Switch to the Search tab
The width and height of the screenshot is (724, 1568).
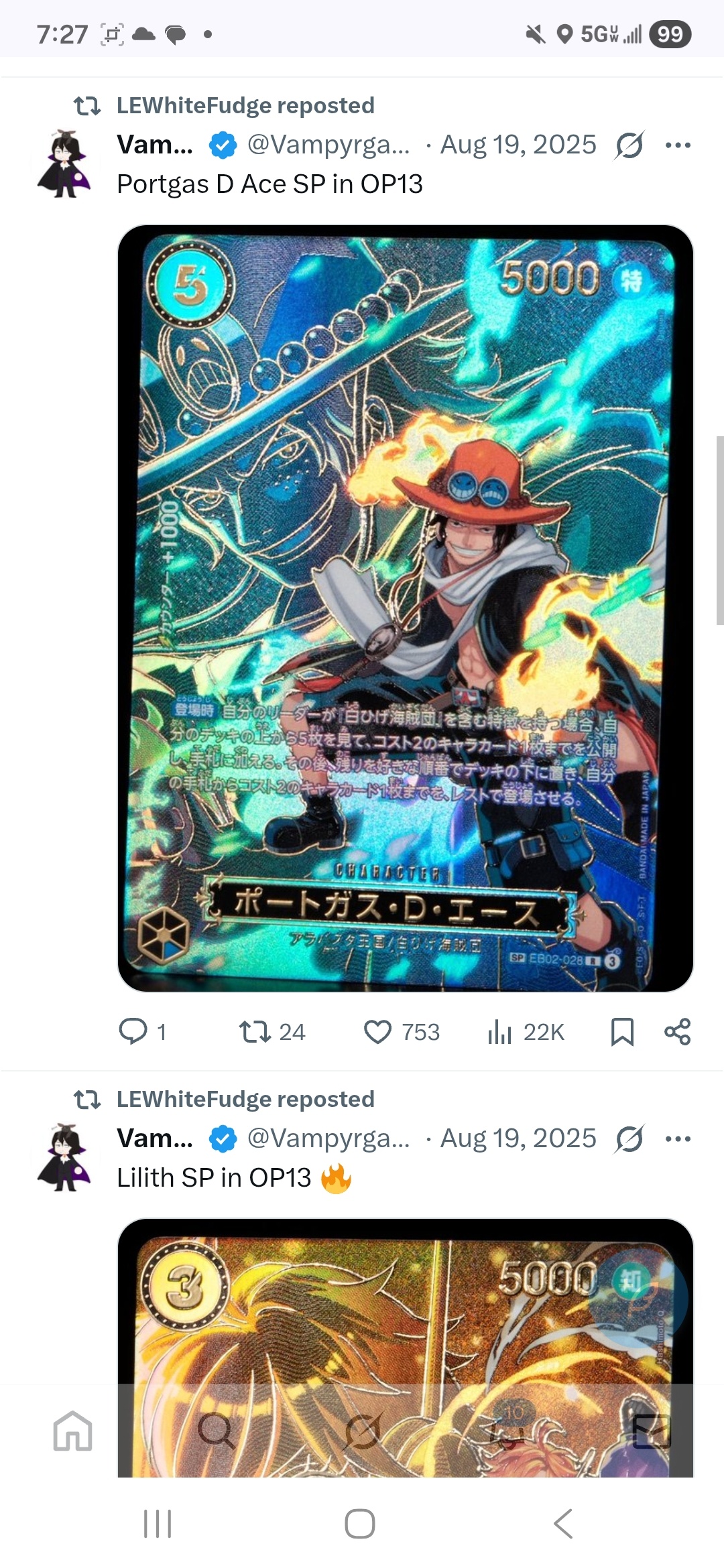(x=216, y=1431)
